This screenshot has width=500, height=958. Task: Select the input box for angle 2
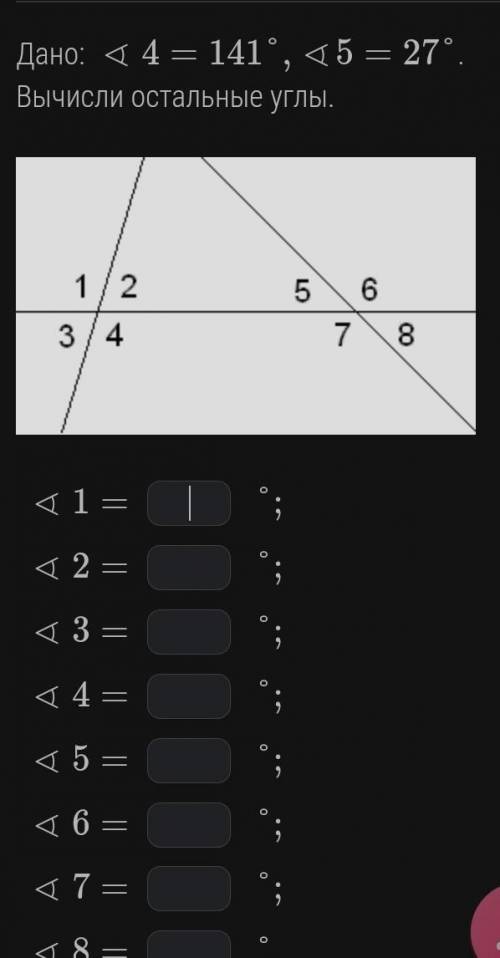pos(189,567)
